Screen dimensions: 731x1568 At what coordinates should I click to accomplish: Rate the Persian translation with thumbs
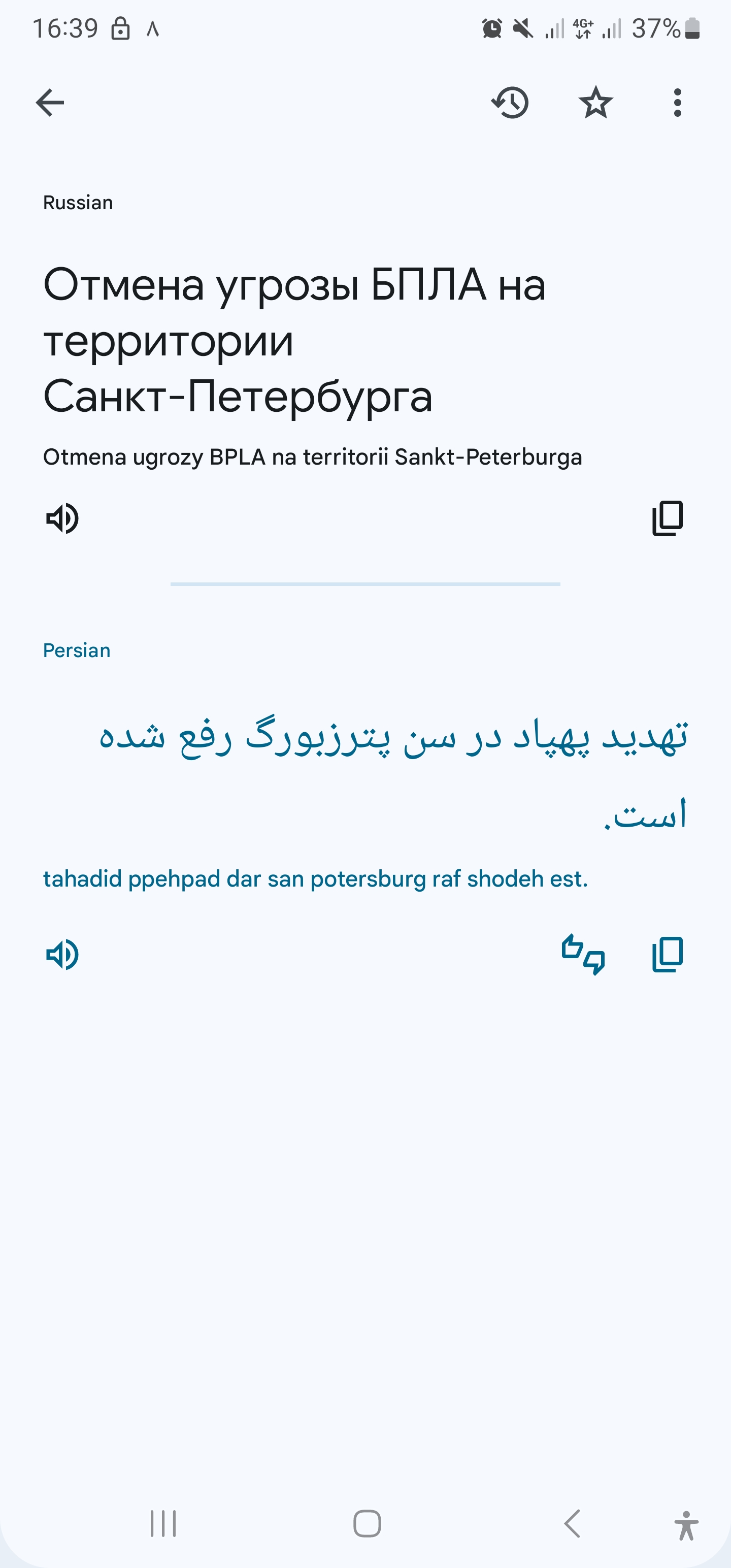582,955
